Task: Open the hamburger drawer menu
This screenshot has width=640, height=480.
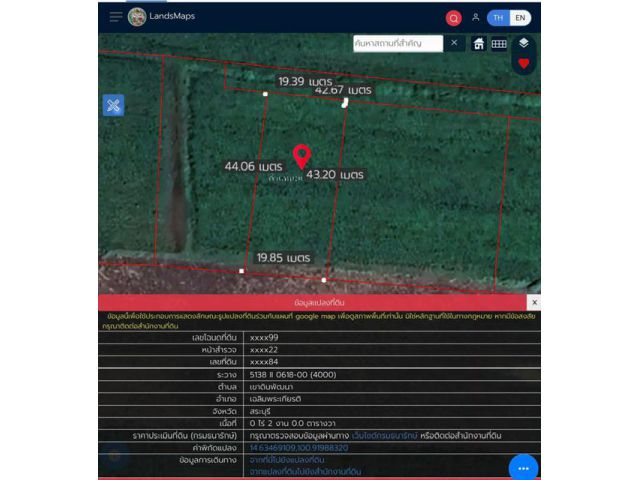Action: [x=116, y=17]
